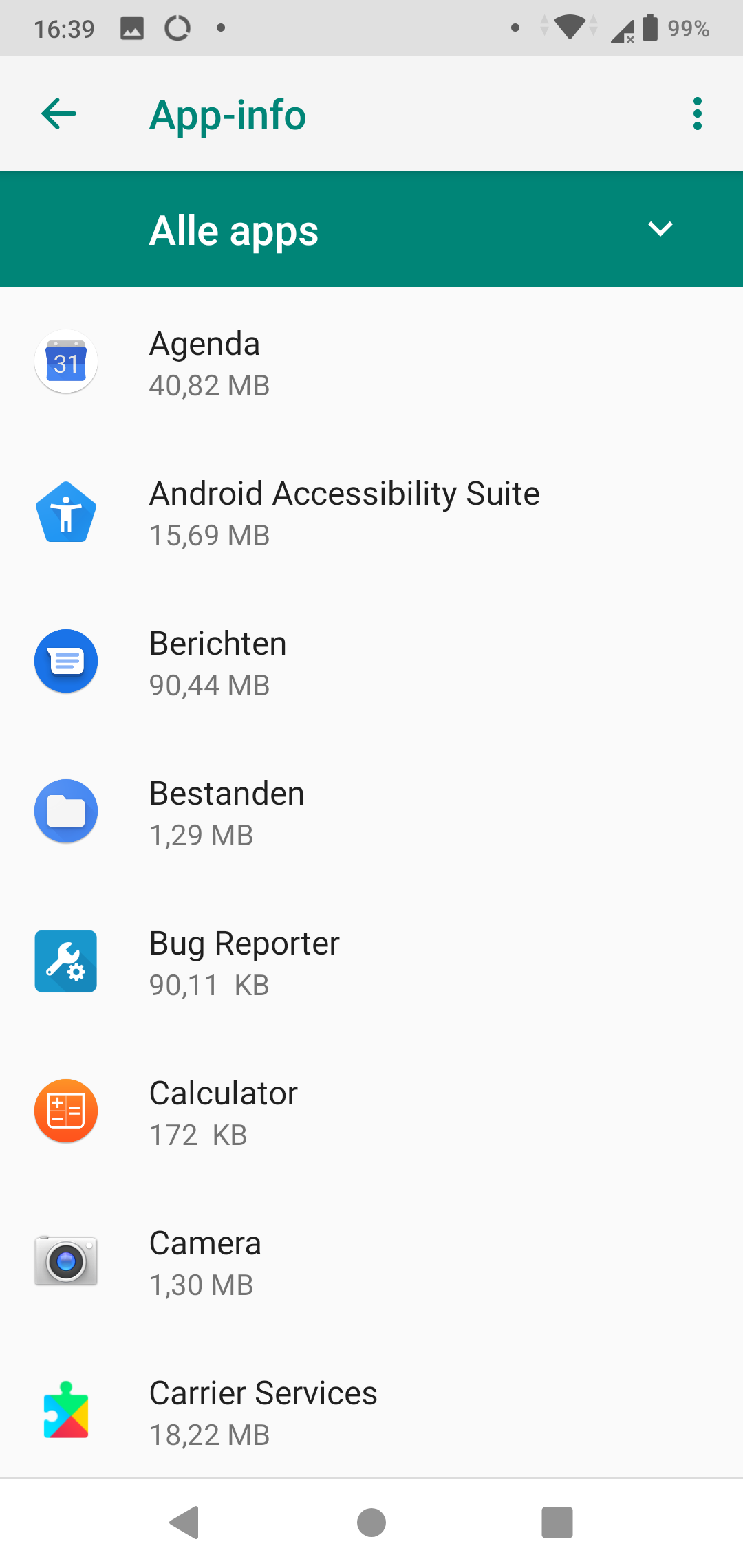Image resolution: width=743 pixels, height=1568 pixels.
Task: Open Camera app info
Action: click(371, 1262)
